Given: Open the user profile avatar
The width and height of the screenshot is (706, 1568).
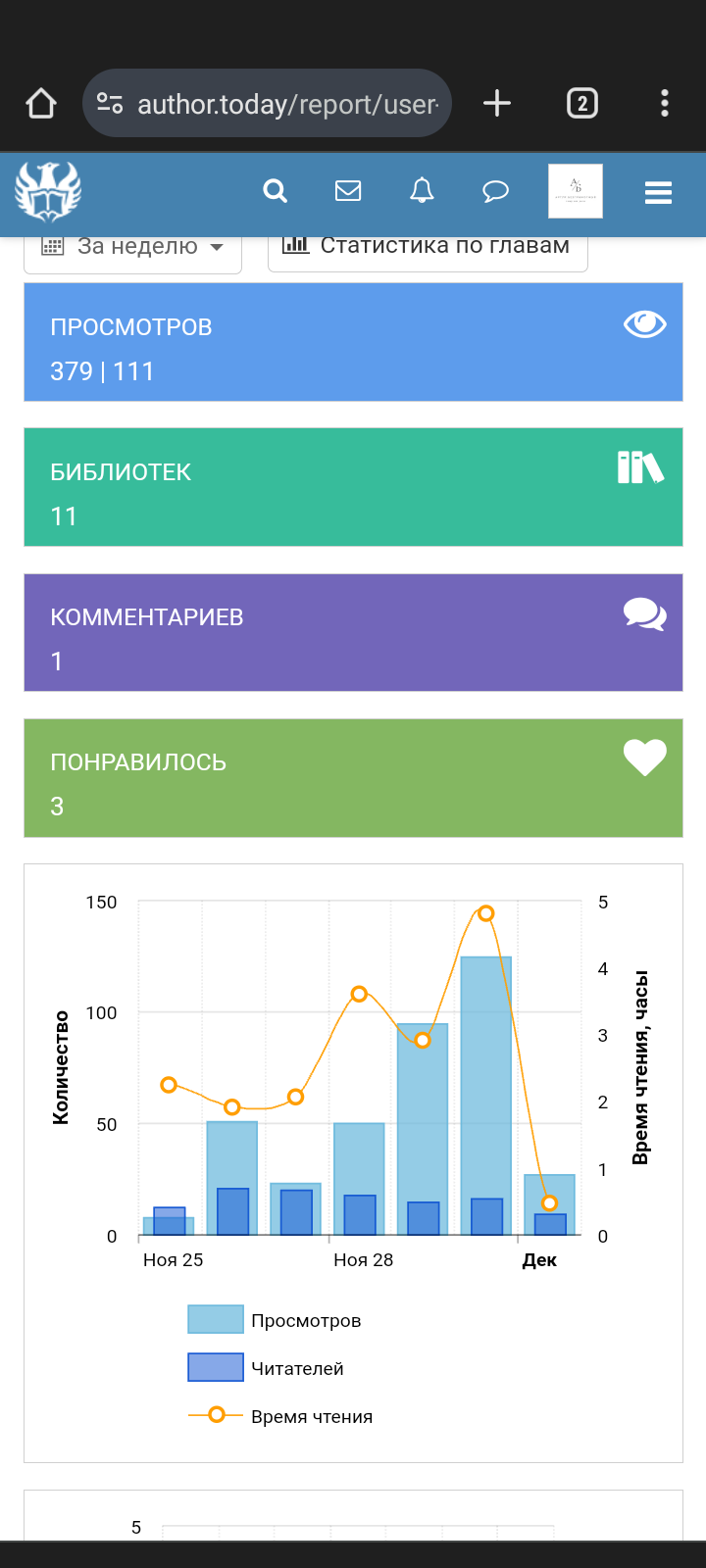Looking at the screenshot, I should pos(576,191).
